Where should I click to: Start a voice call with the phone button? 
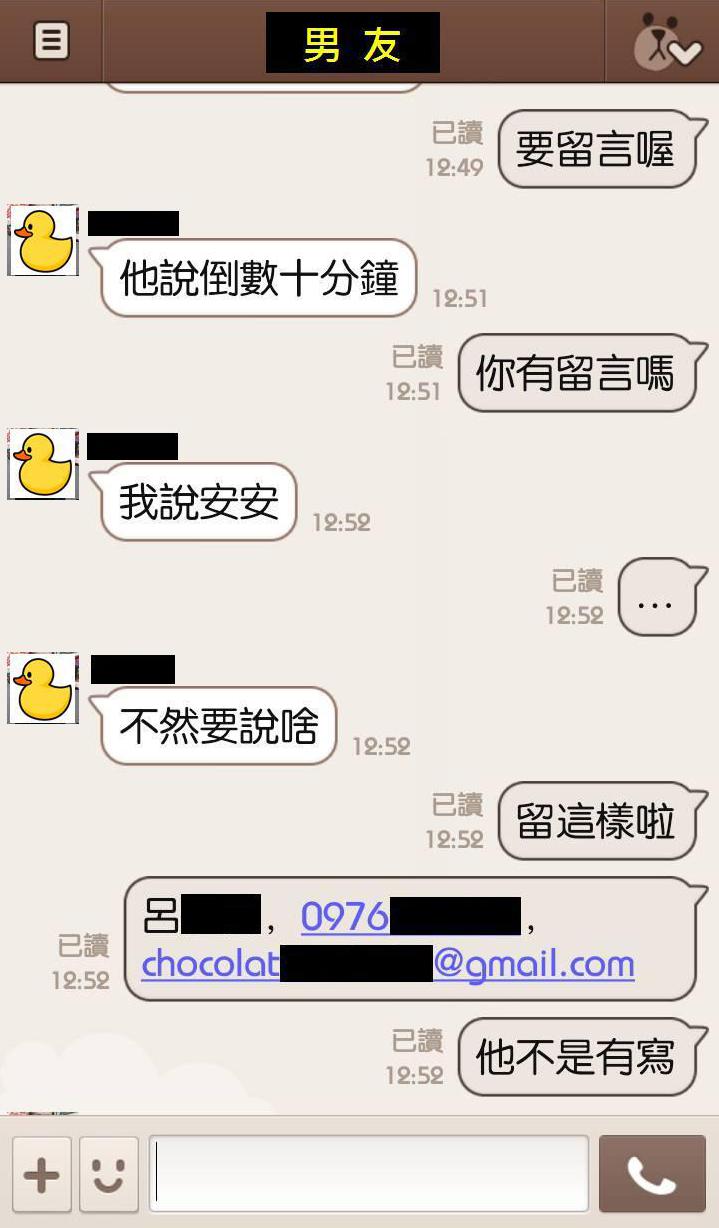652,1174
